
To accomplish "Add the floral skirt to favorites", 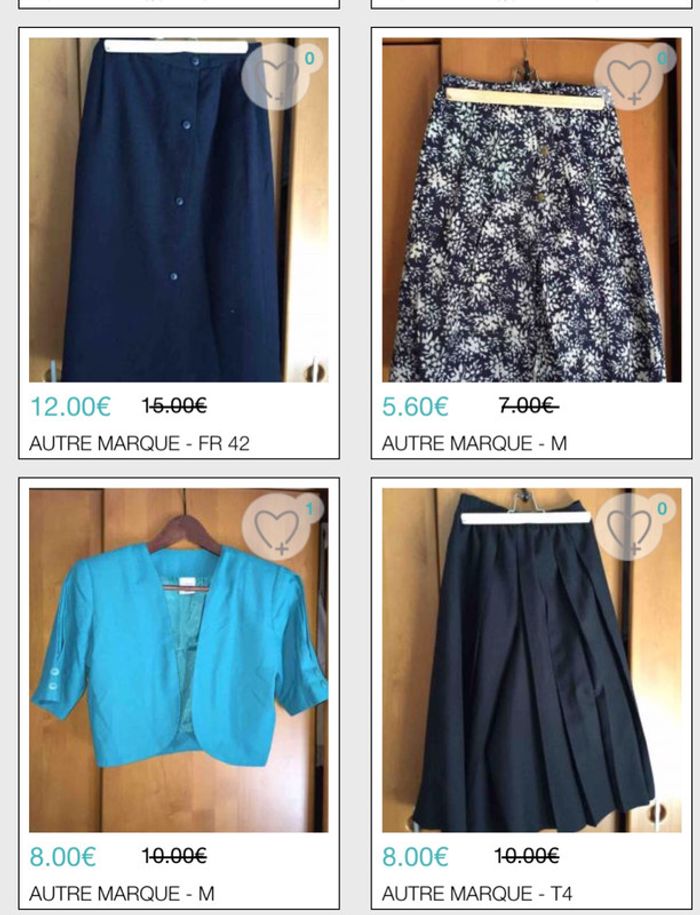I will (629, 77).
